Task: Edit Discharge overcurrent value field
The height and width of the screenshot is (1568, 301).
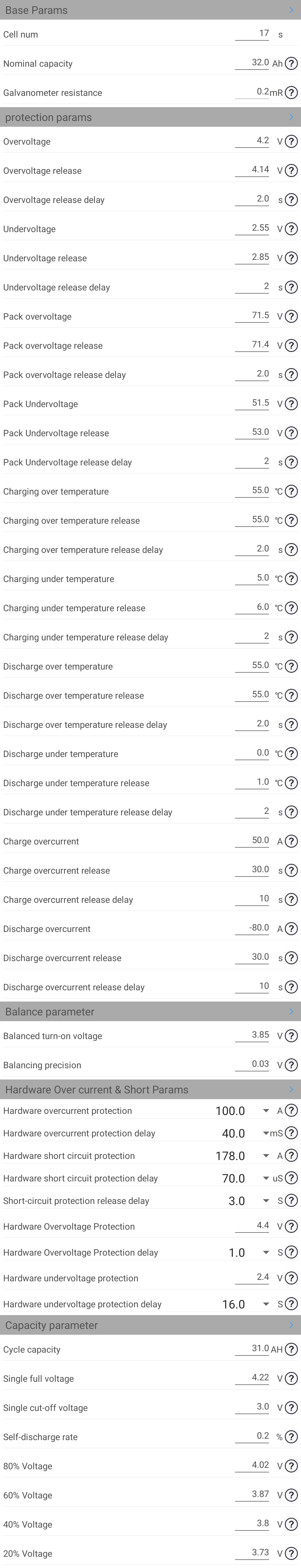Action: [252, 928]
